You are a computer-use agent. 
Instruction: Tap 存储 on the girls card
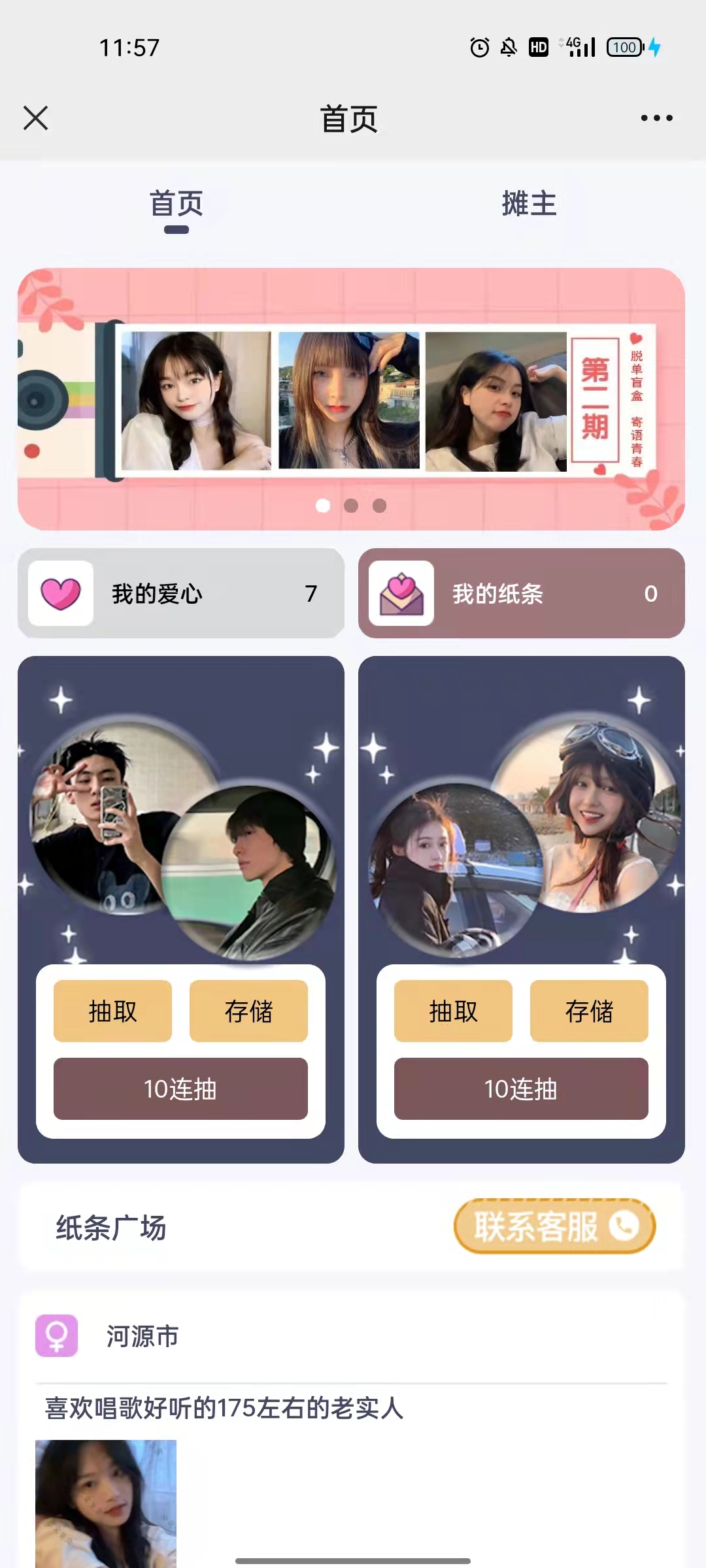click(589, 1011)
